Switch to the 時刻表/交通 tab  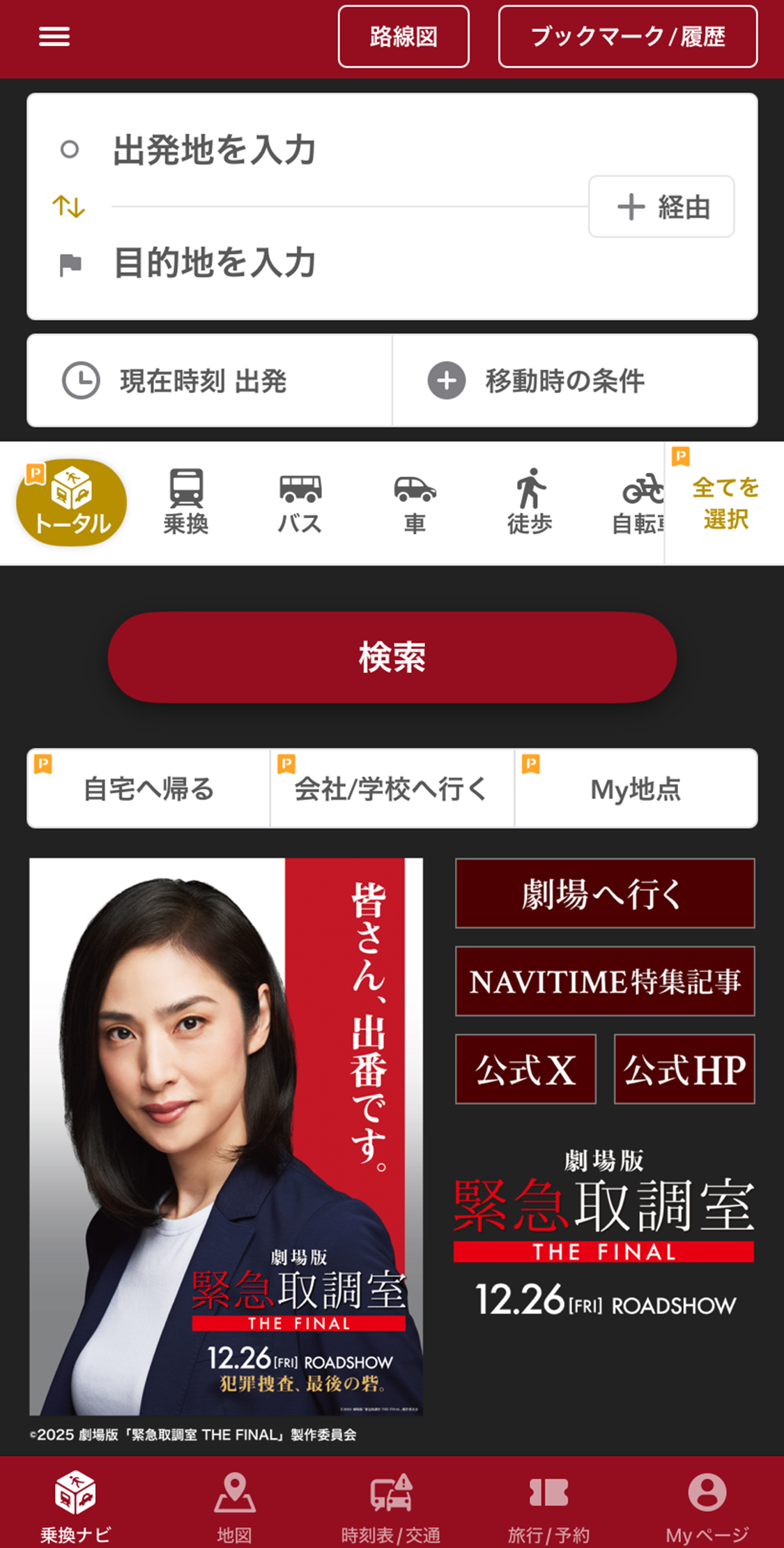point(391,1506)
